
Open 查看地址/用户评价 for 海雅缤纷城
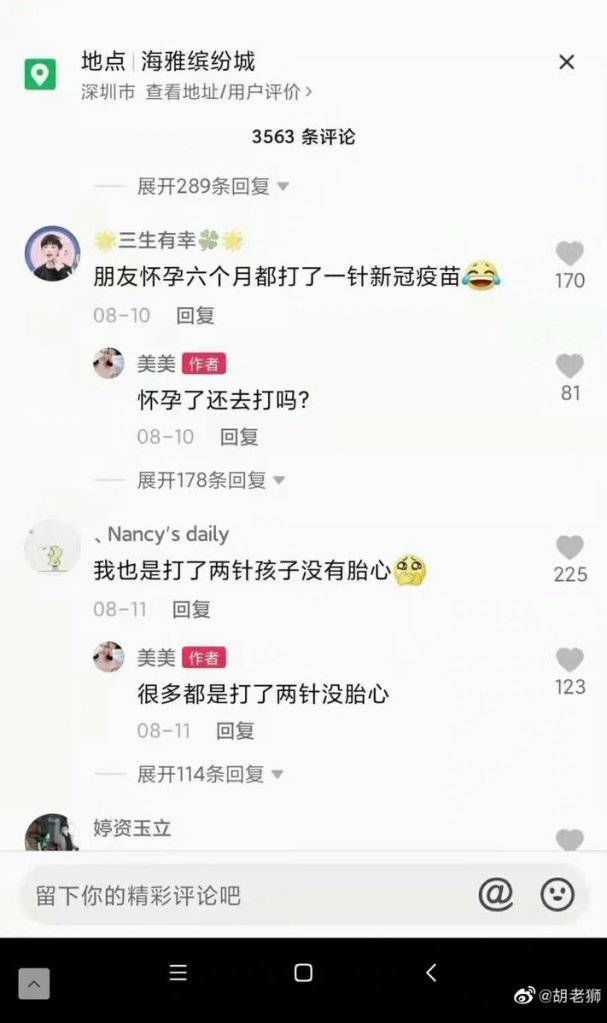point(229,92)
